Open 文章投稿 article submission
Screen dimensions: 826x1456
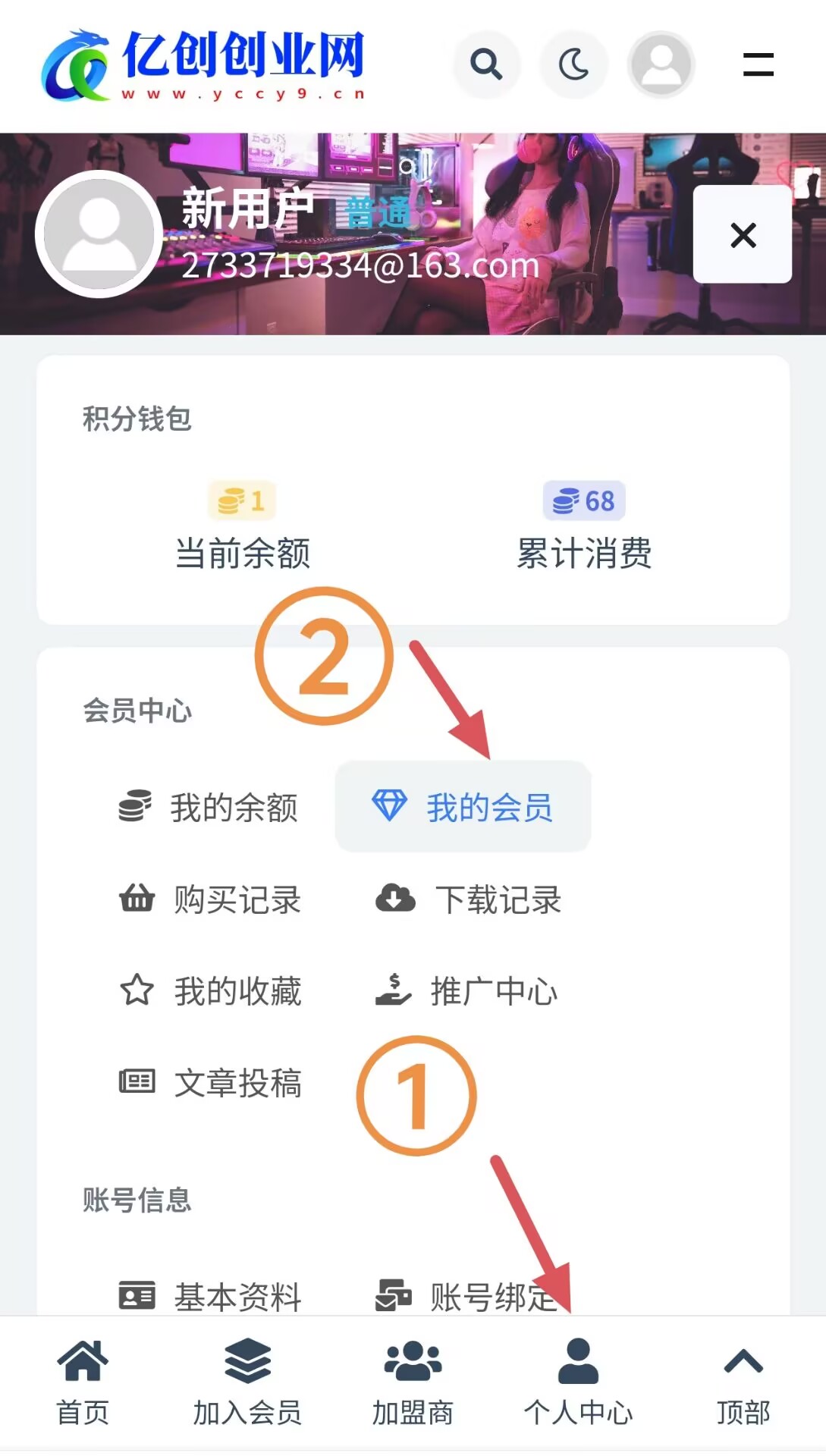(x=211, y=1083)
